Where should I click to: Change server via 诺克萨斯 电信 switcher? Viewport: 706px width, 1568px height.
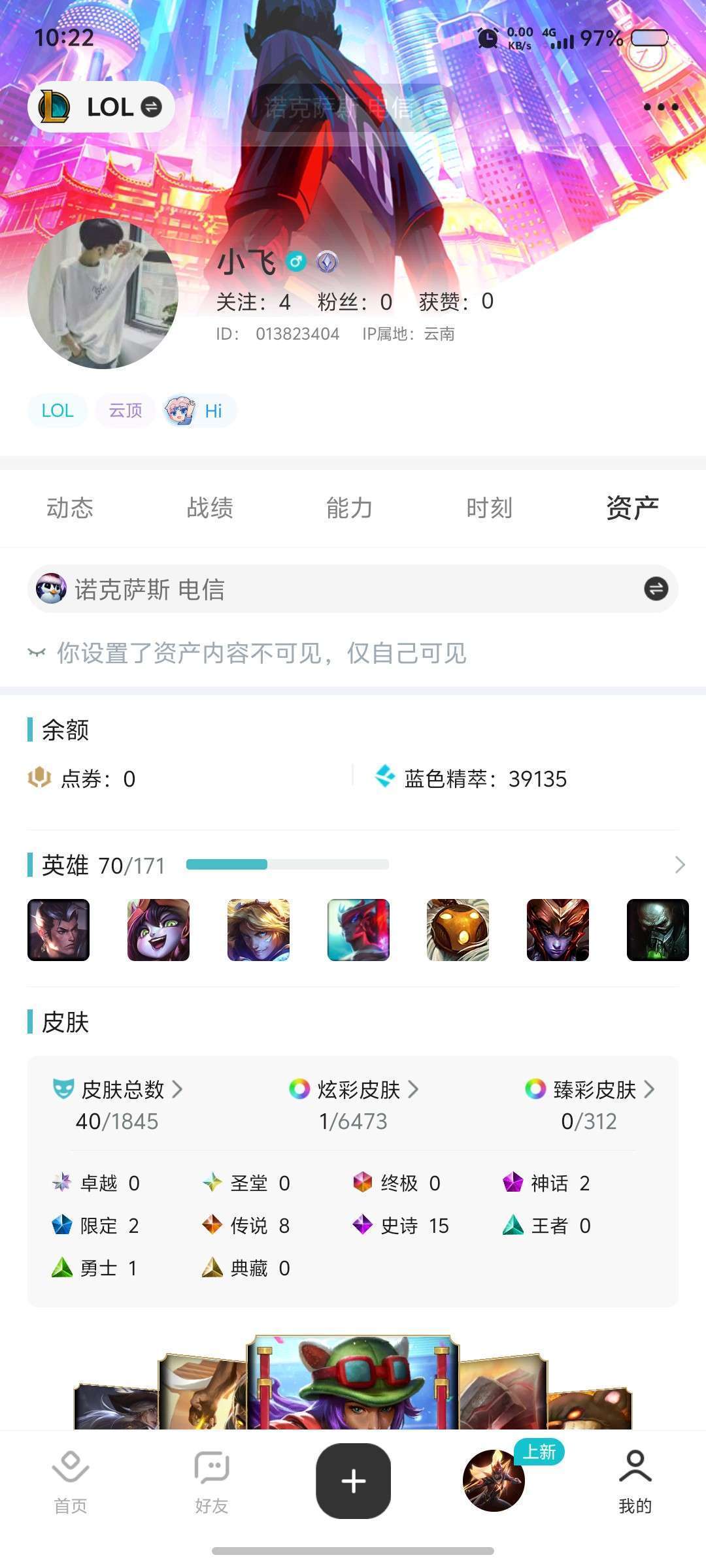(656, 589)
